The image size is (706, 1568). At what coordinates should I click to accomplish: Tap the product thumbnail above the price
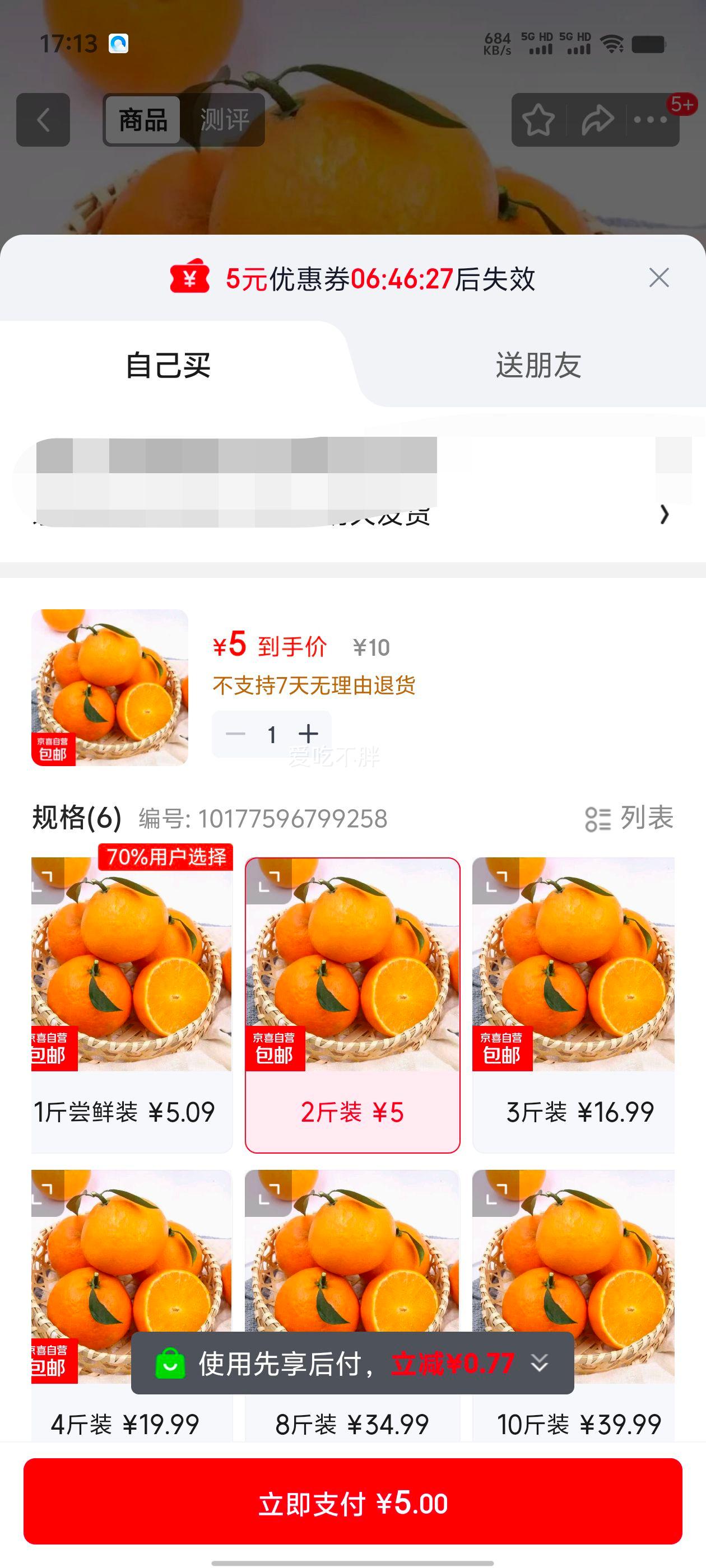(110, 688)
